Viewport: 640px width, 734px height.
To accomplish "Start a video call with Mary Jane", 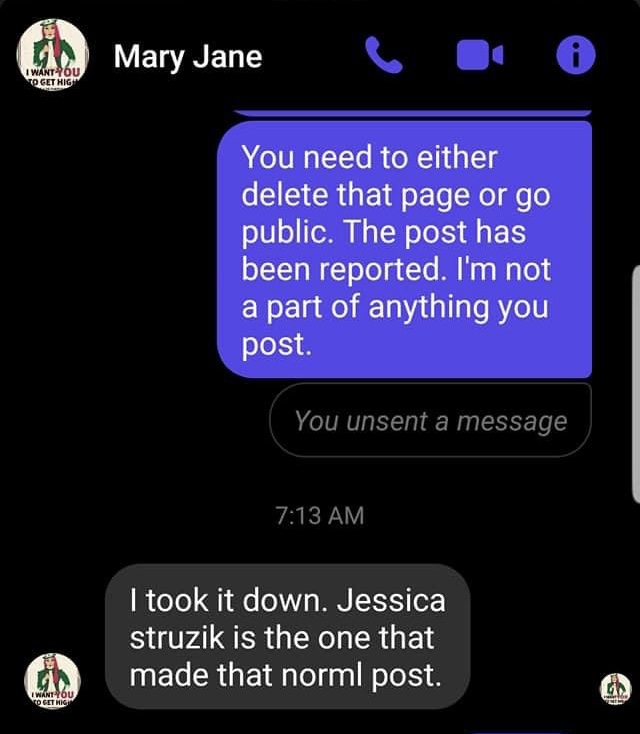I will pos(480,56).
